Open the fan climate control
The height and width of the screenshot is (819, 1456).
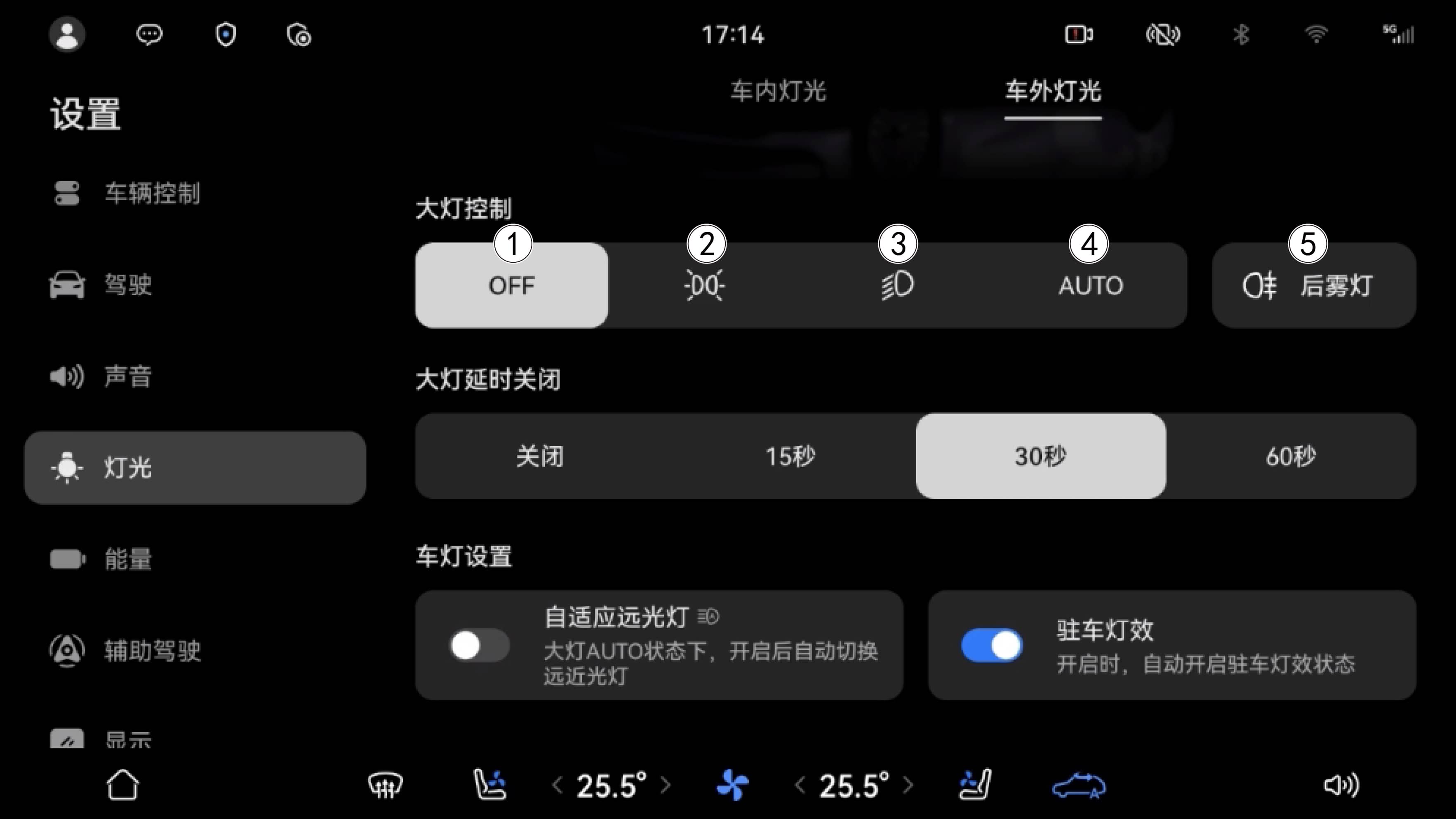pos(732,785)
